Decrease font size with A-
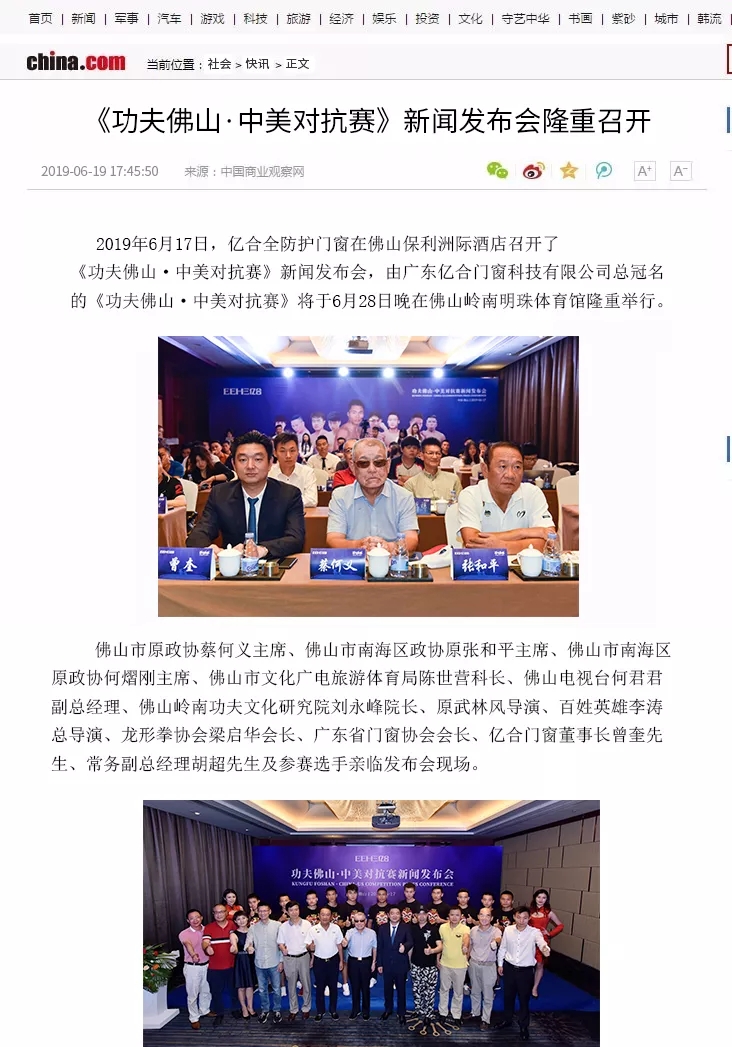The image size is (732, 1047). [680, 170]
